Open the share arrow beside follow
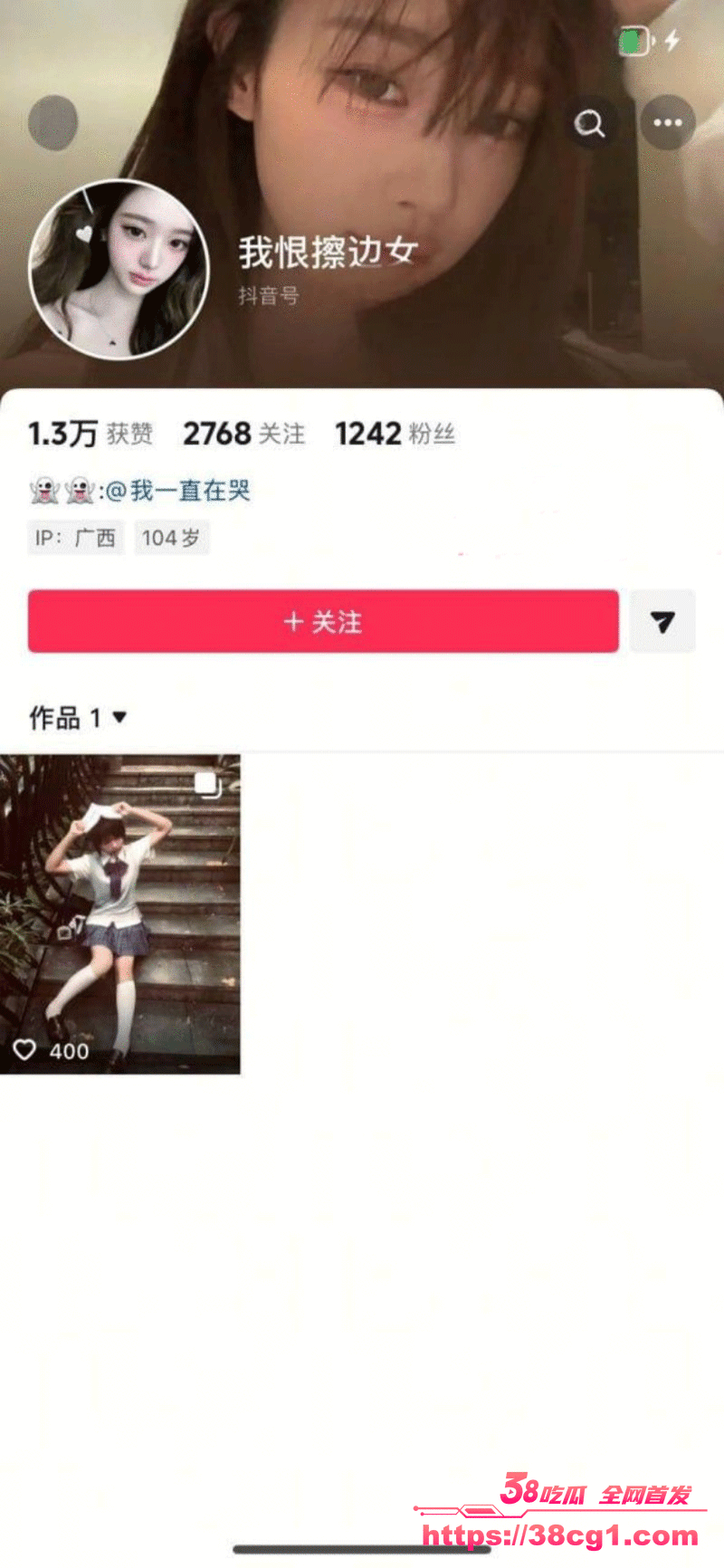This screenshot has width=724, height=1568. click(662, 621)
